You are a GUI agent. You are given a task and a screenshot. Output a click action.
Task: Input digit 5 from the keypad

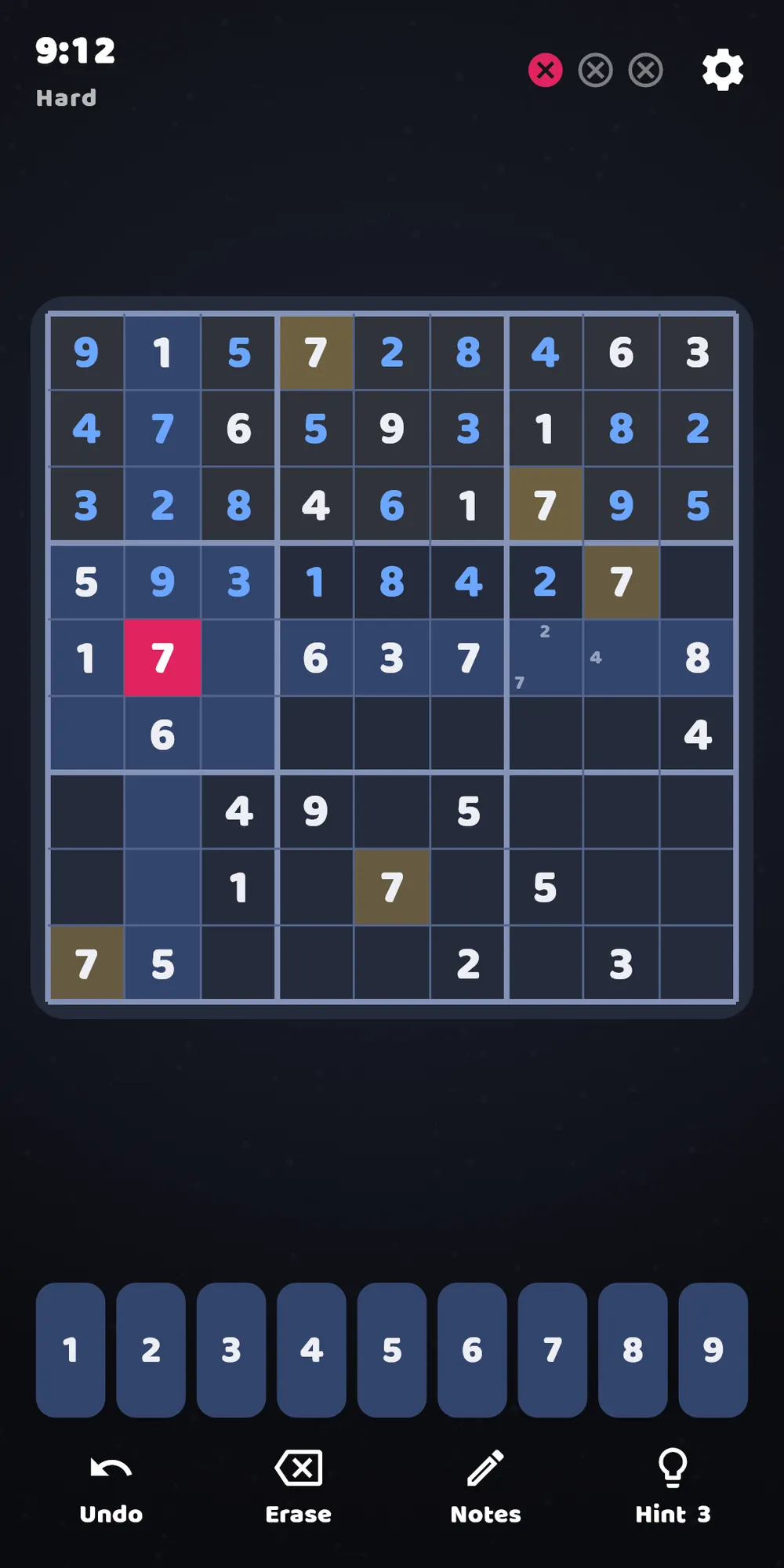click(392, 1349)
